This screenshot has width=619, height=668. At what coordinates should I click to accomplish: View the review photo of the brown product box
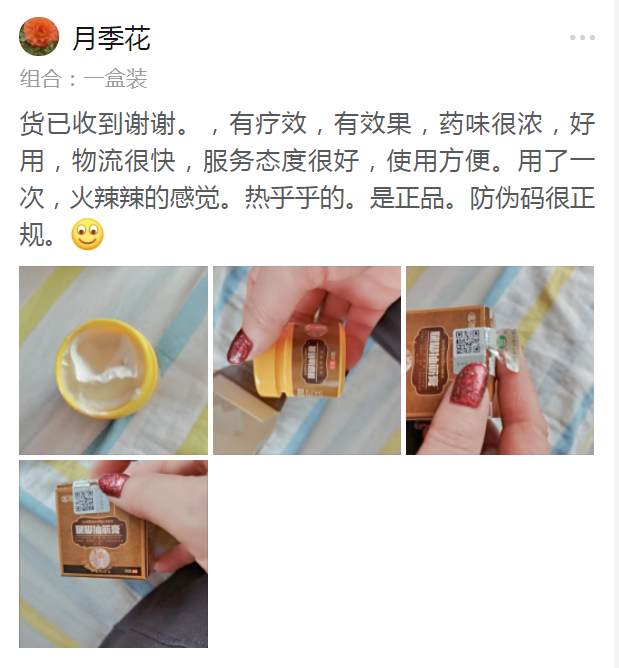coord(113,554)
